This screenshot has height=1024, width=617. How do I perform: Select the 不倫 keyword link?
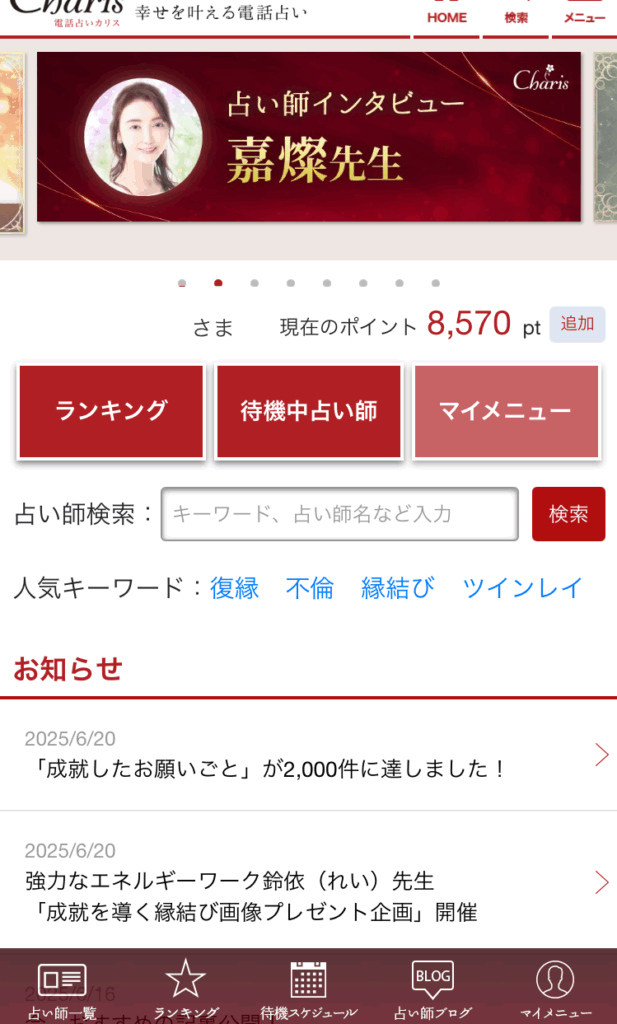(310, 588)
